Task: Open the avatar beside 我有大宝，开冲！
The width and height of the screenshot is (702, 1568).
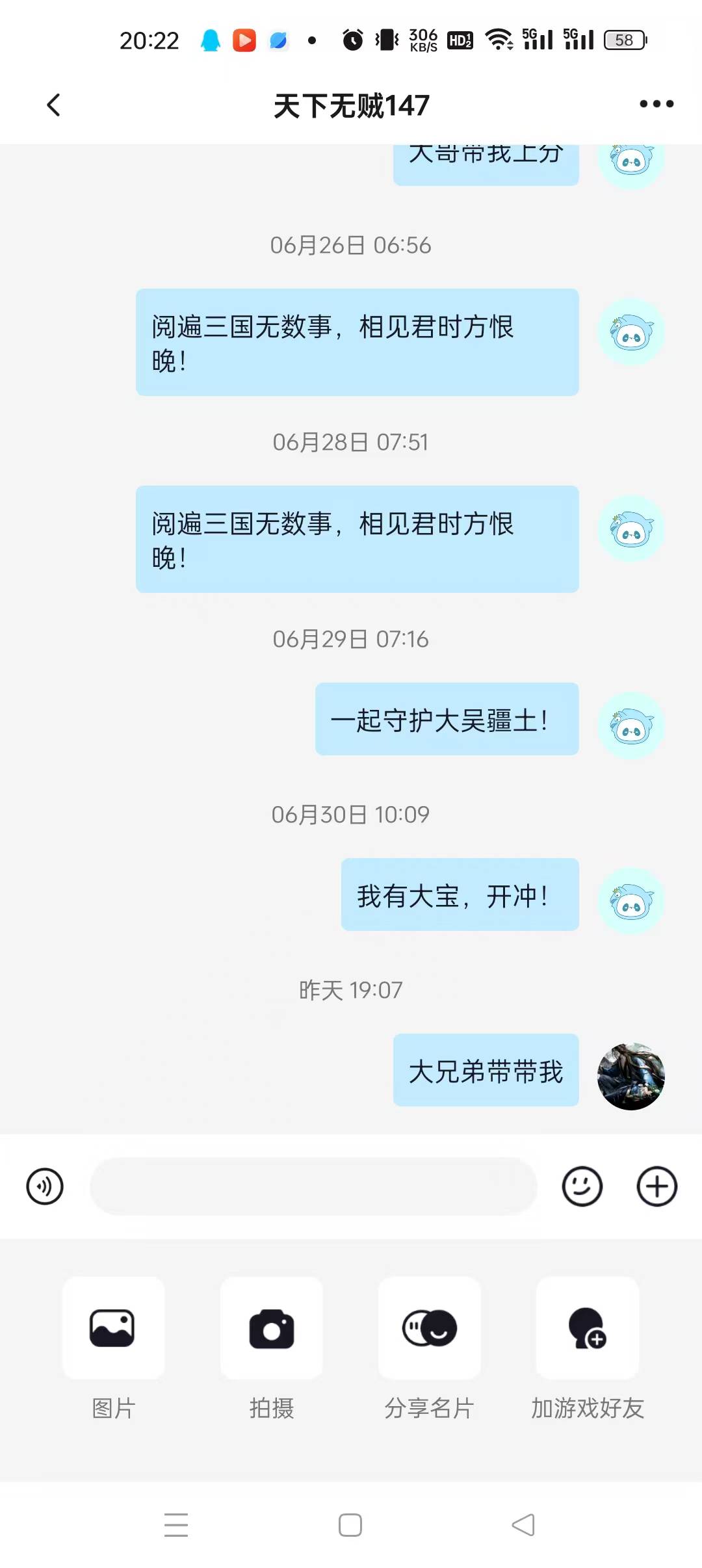Action: coord(630,901)
